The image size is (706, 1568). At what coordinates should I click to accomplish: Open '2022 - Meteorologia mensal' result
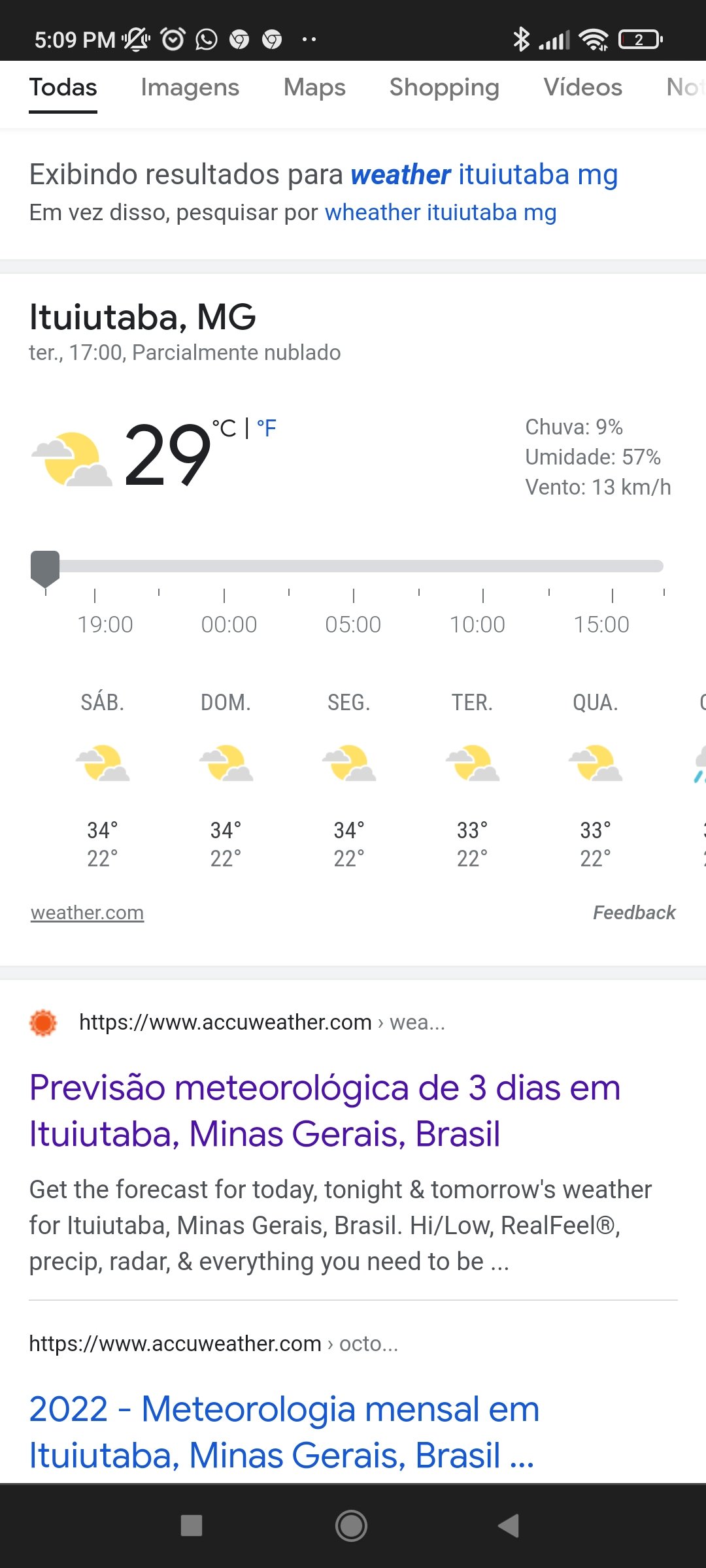pos(284,1432)
